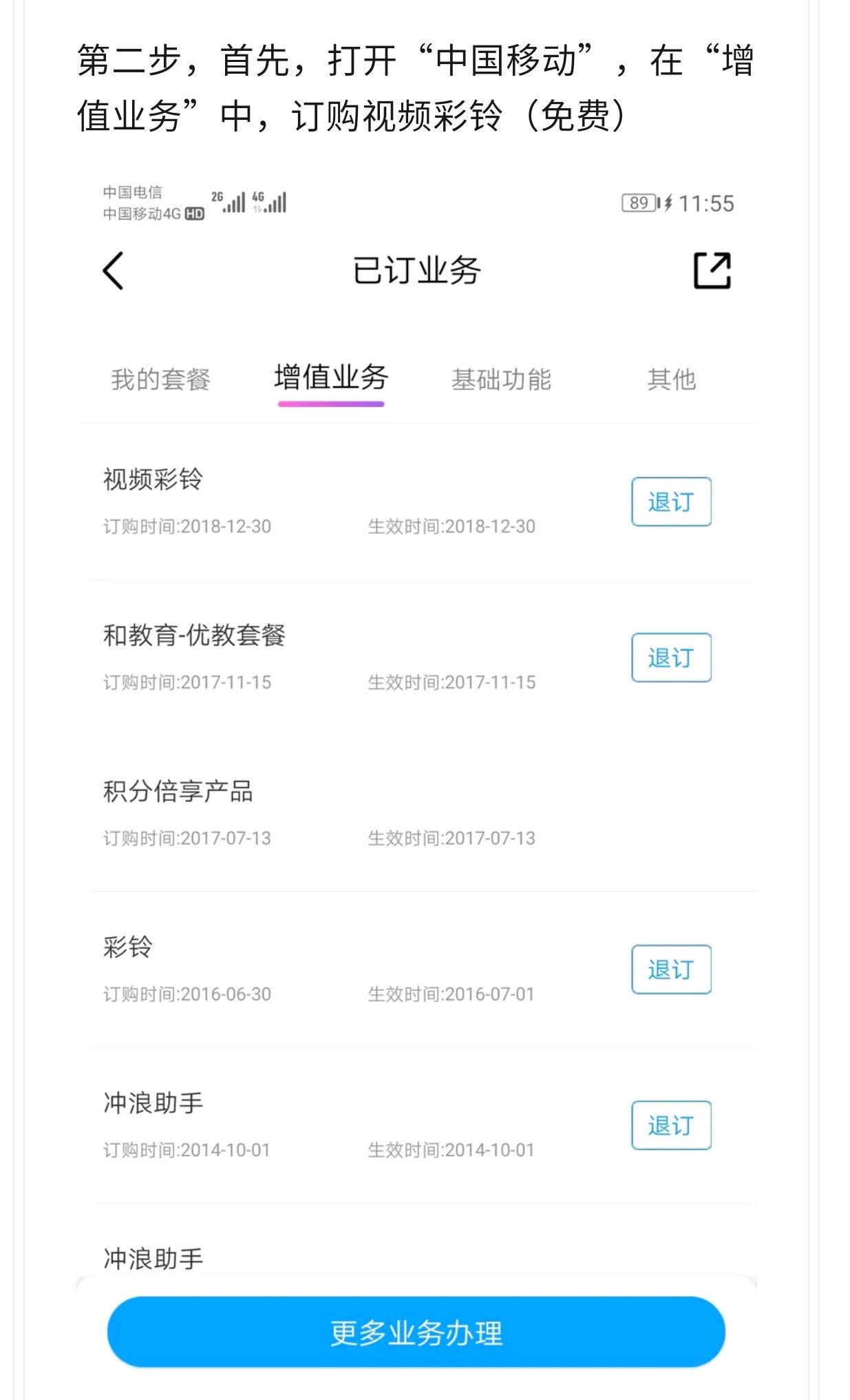Click the HD badge next to 中国移动4G
The image size is (850, 1400).
[193, 213]
